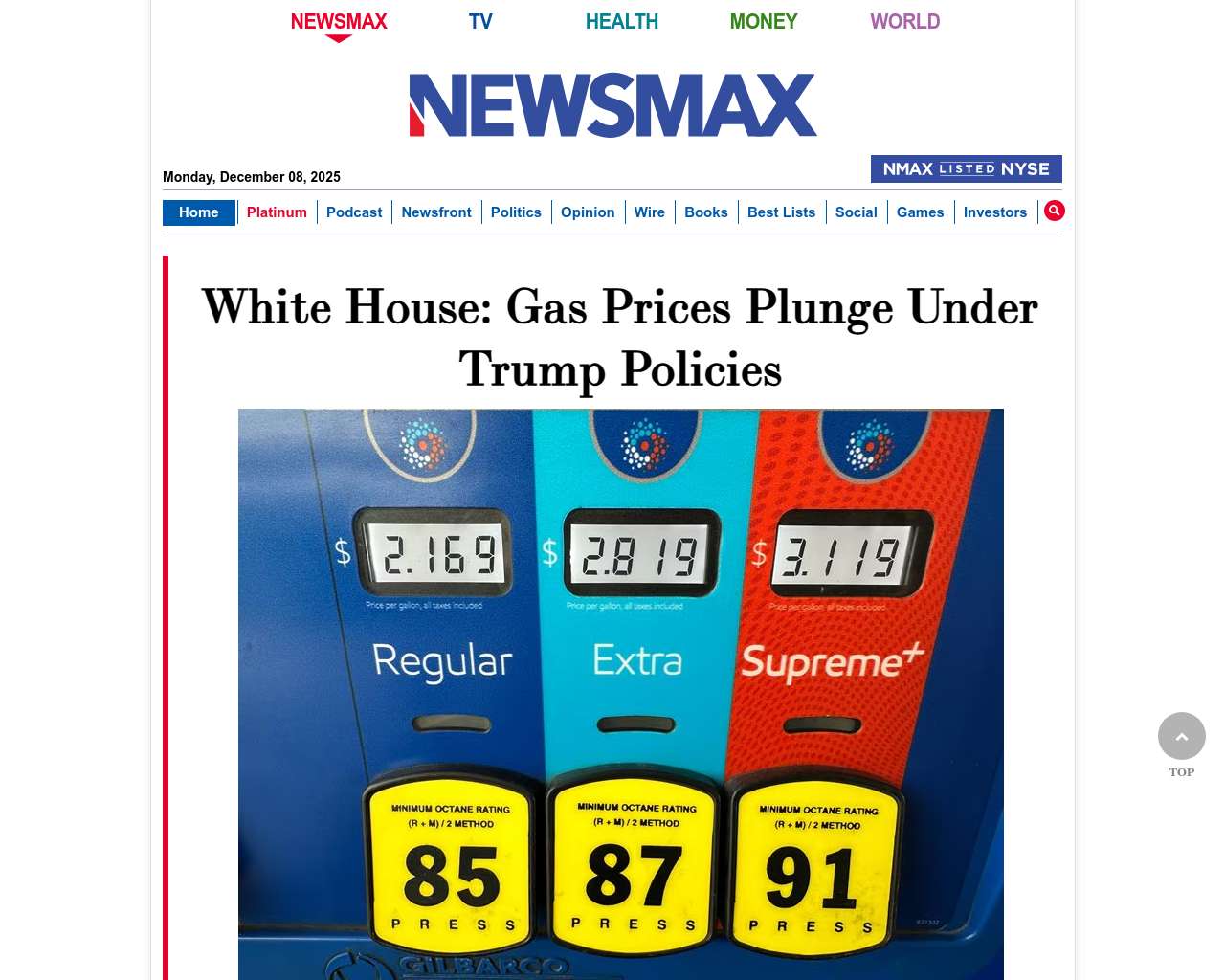Tap the NMAX Listed NYSE badge

(966, 169)
